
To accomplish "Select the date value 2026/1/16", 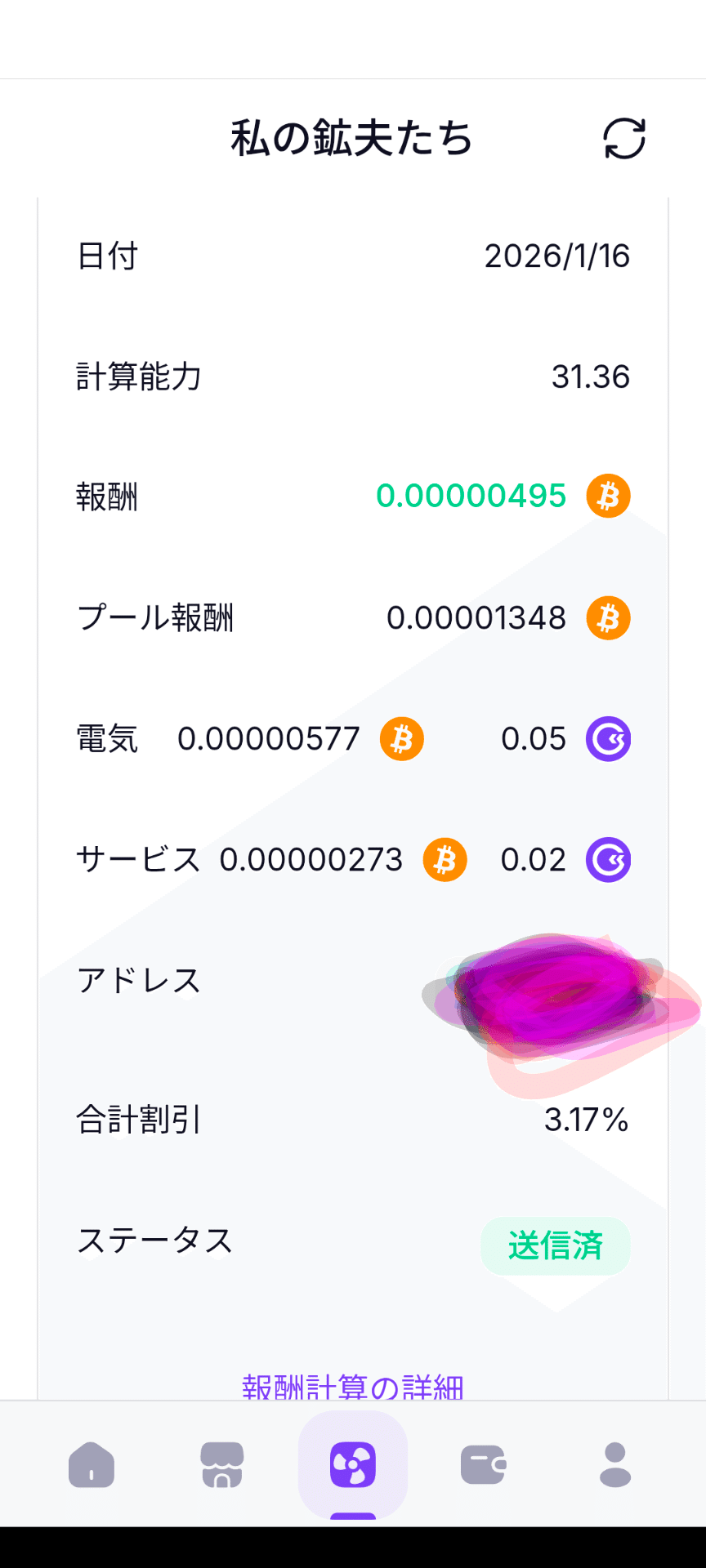I will tap(557, 256).
